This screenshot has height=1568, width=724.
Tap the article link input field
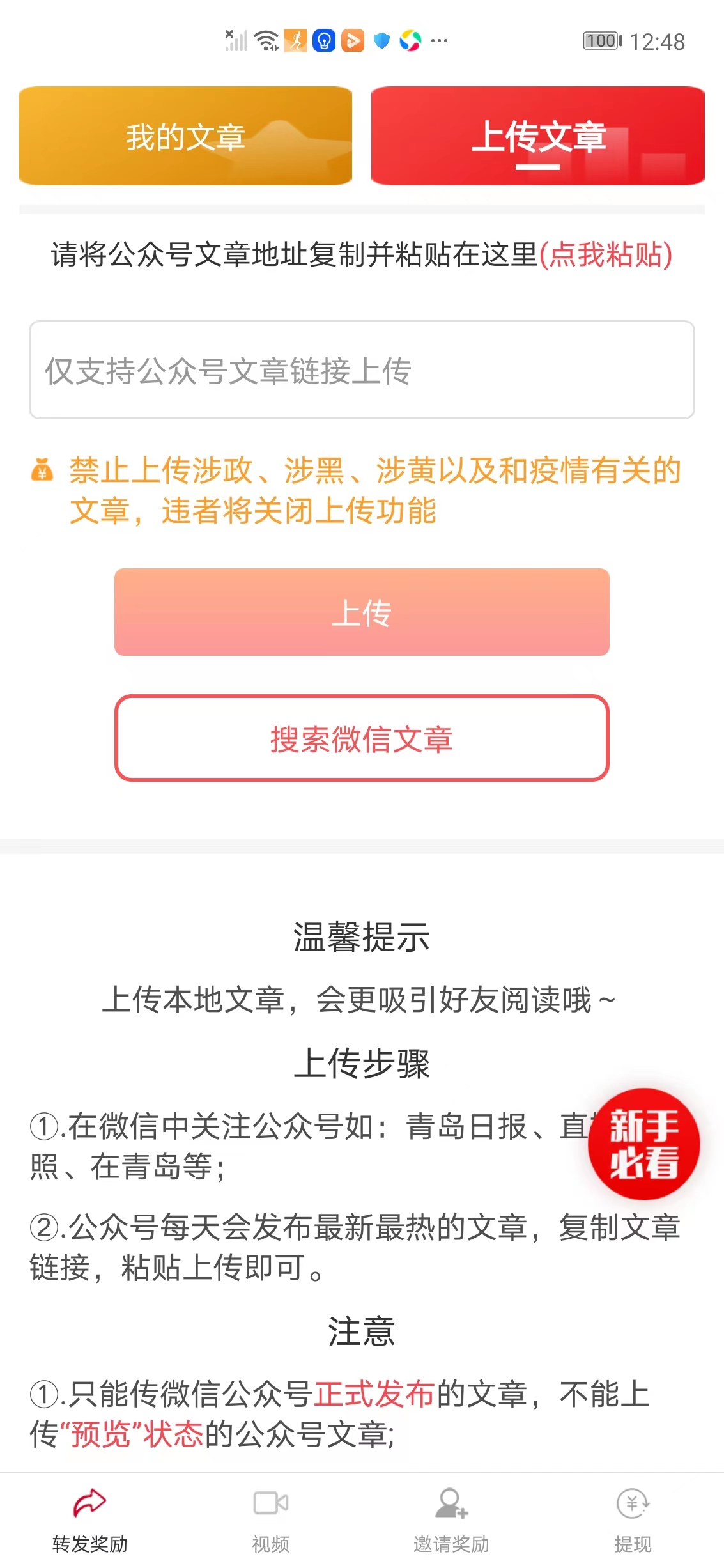(x=362, y=372)
